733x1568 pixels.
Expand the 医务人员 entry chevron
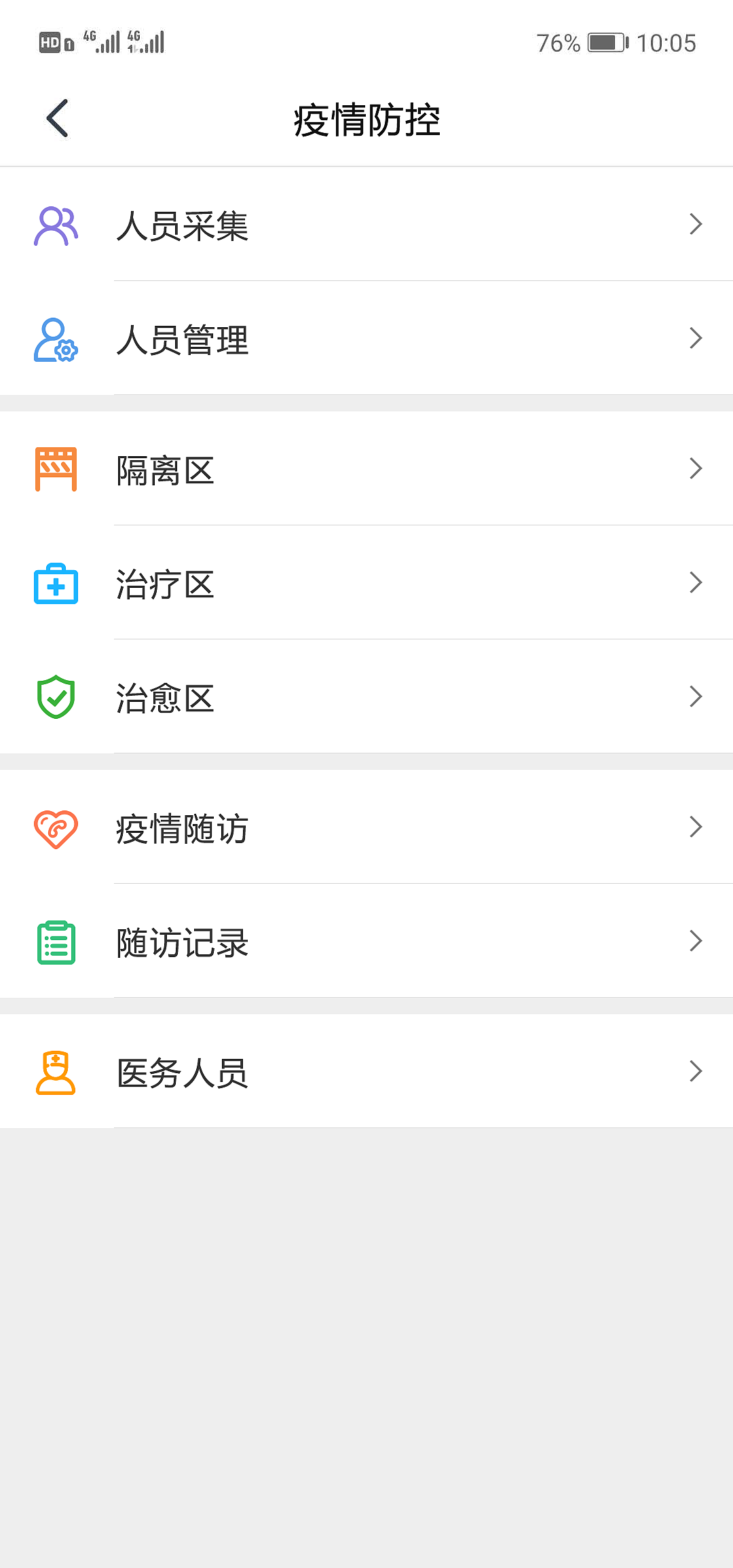pyautogui.click(x=695, y=1071)
